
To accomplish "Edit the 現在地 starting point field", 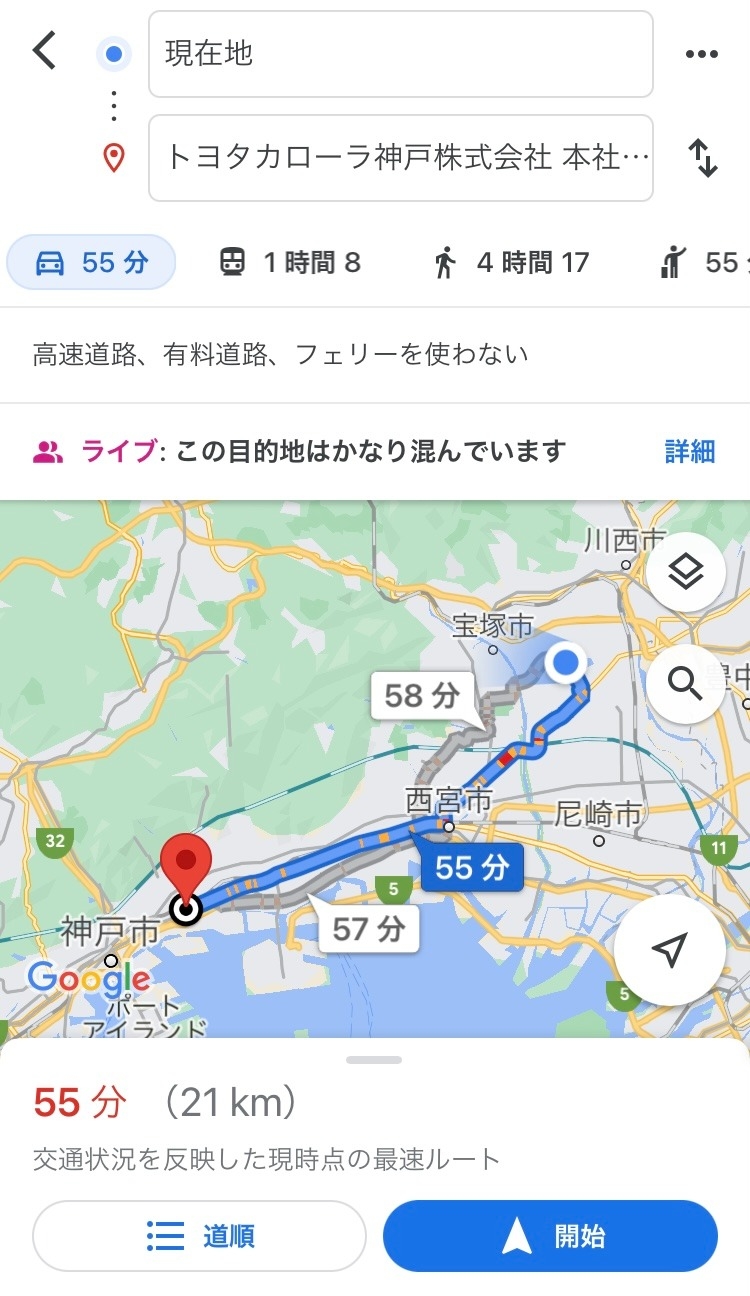I will tap(400, 54).
